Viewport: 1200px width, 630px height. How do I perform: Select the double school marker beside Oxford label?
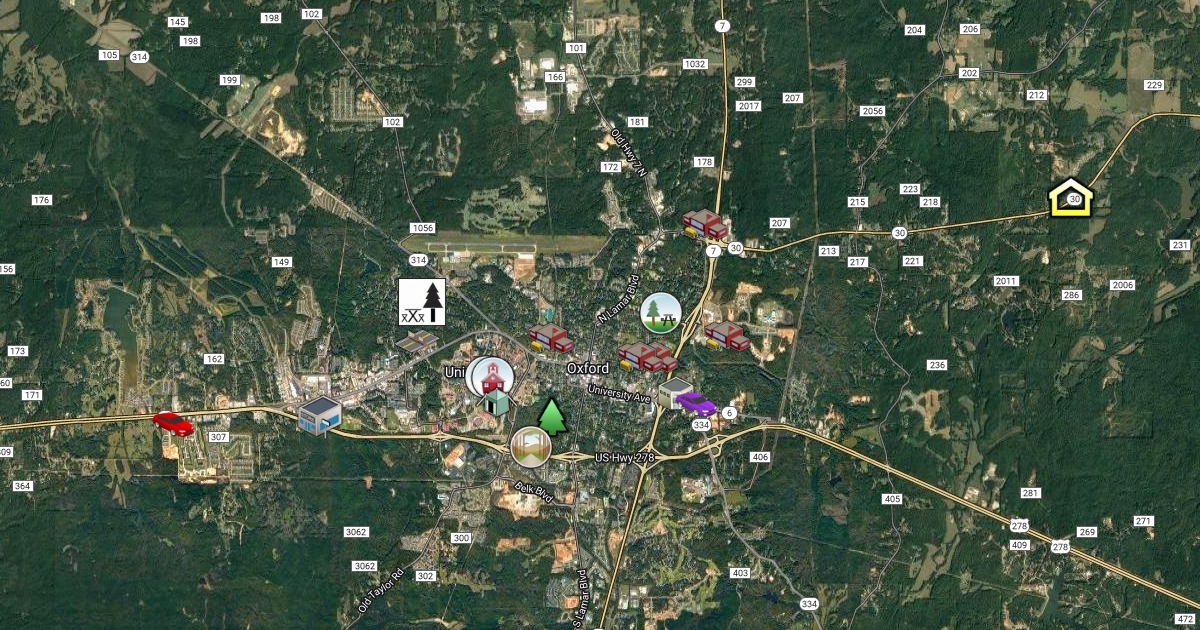pyautogui.click(x=647, y=356)
